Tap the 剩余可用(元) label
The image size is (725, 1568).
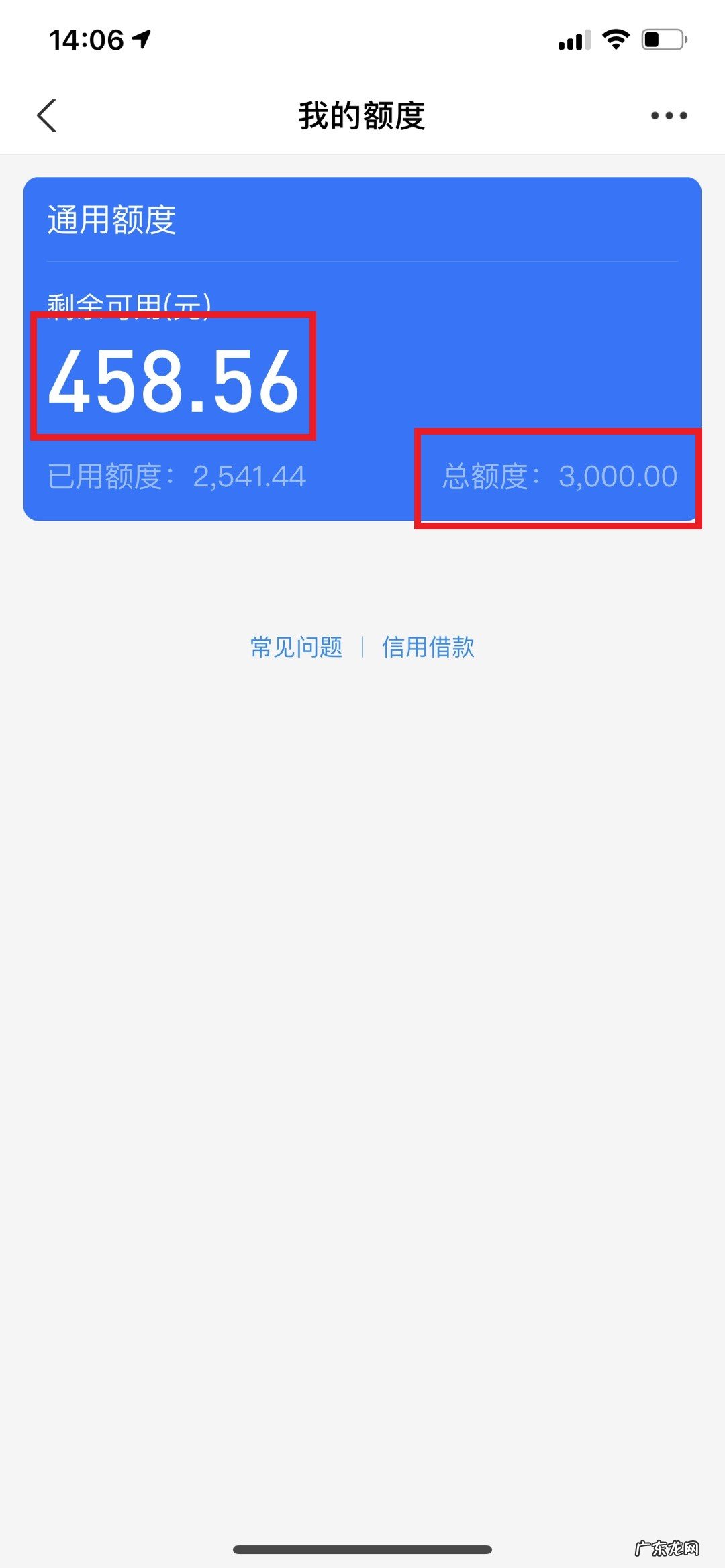[129, 302]
